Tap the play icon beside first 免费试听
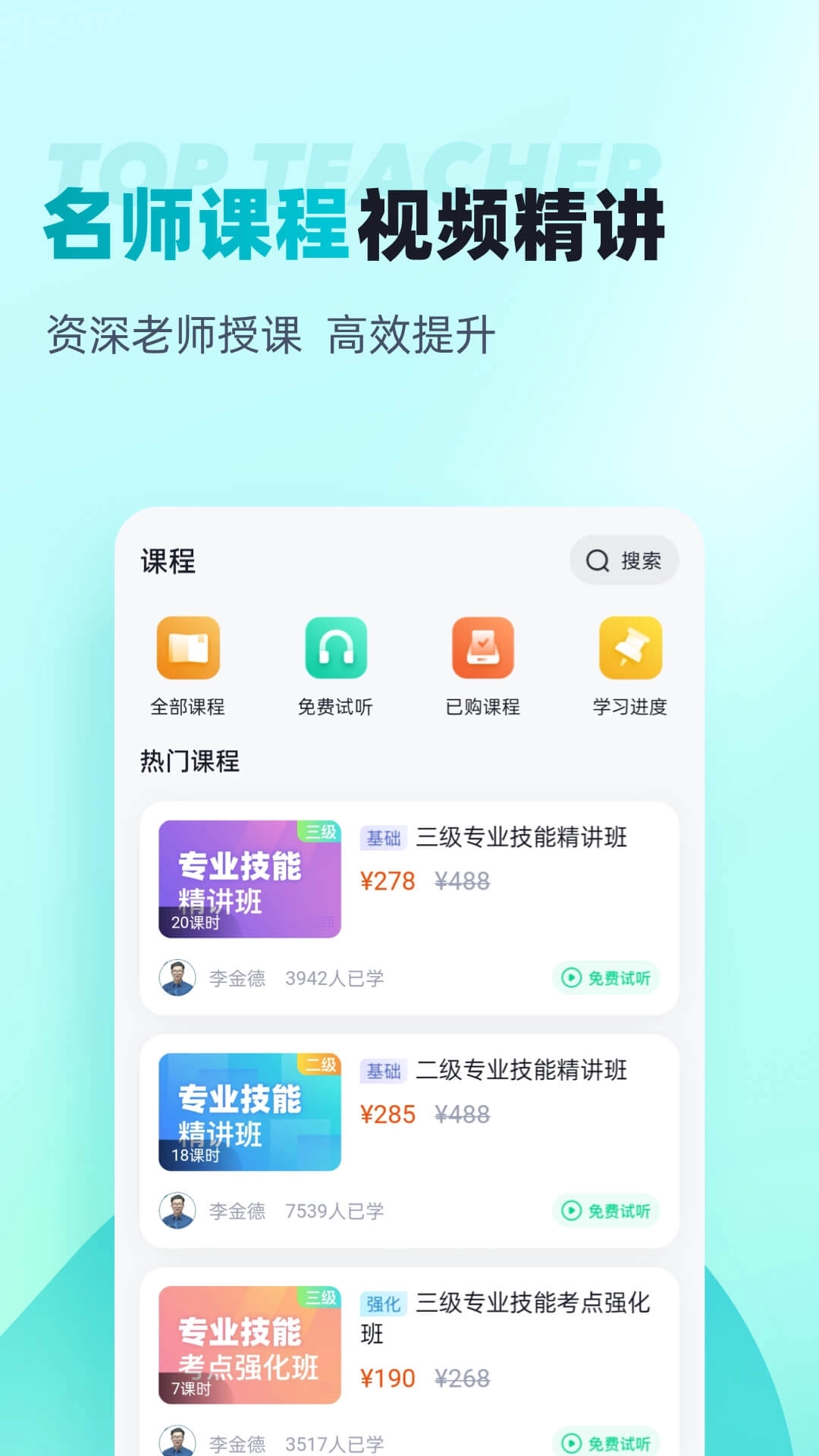Viewport: 819px width, 1456px height. click(570, 978)
